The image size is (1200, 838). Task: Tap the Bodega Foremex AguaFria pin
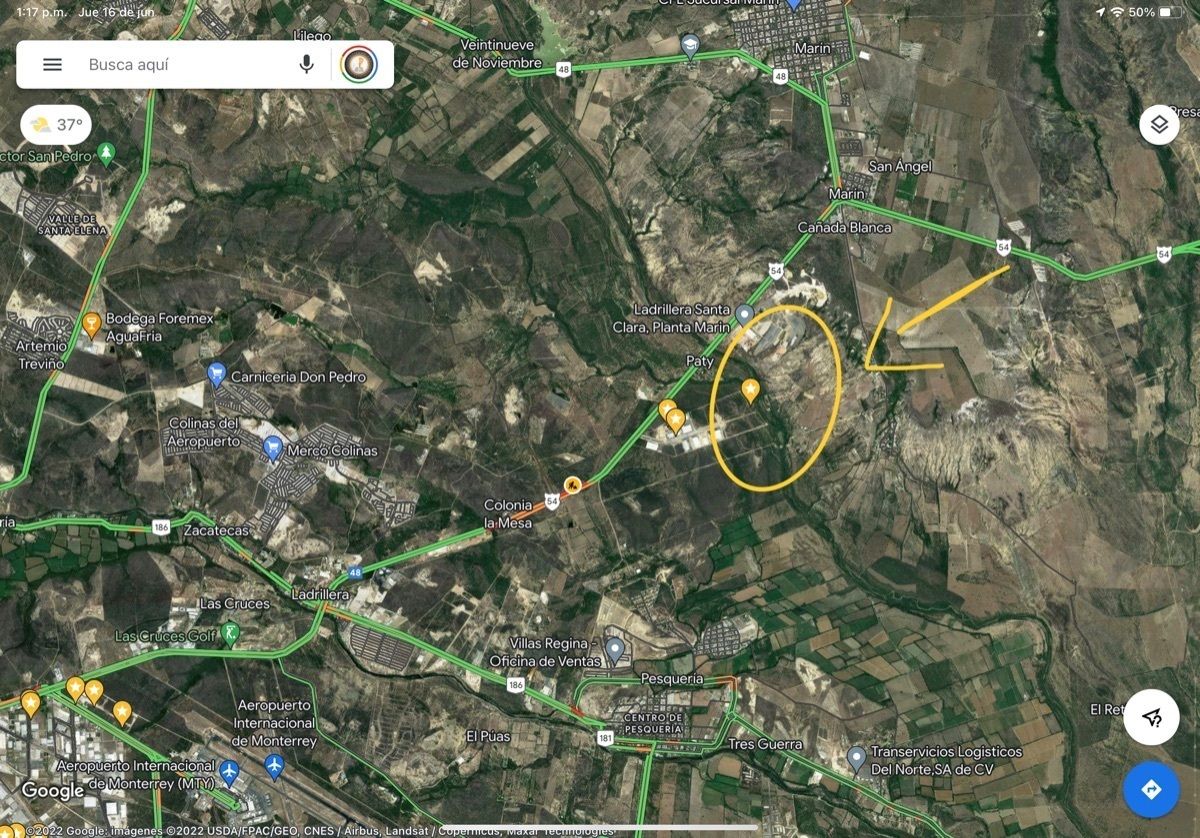[92, 323]
